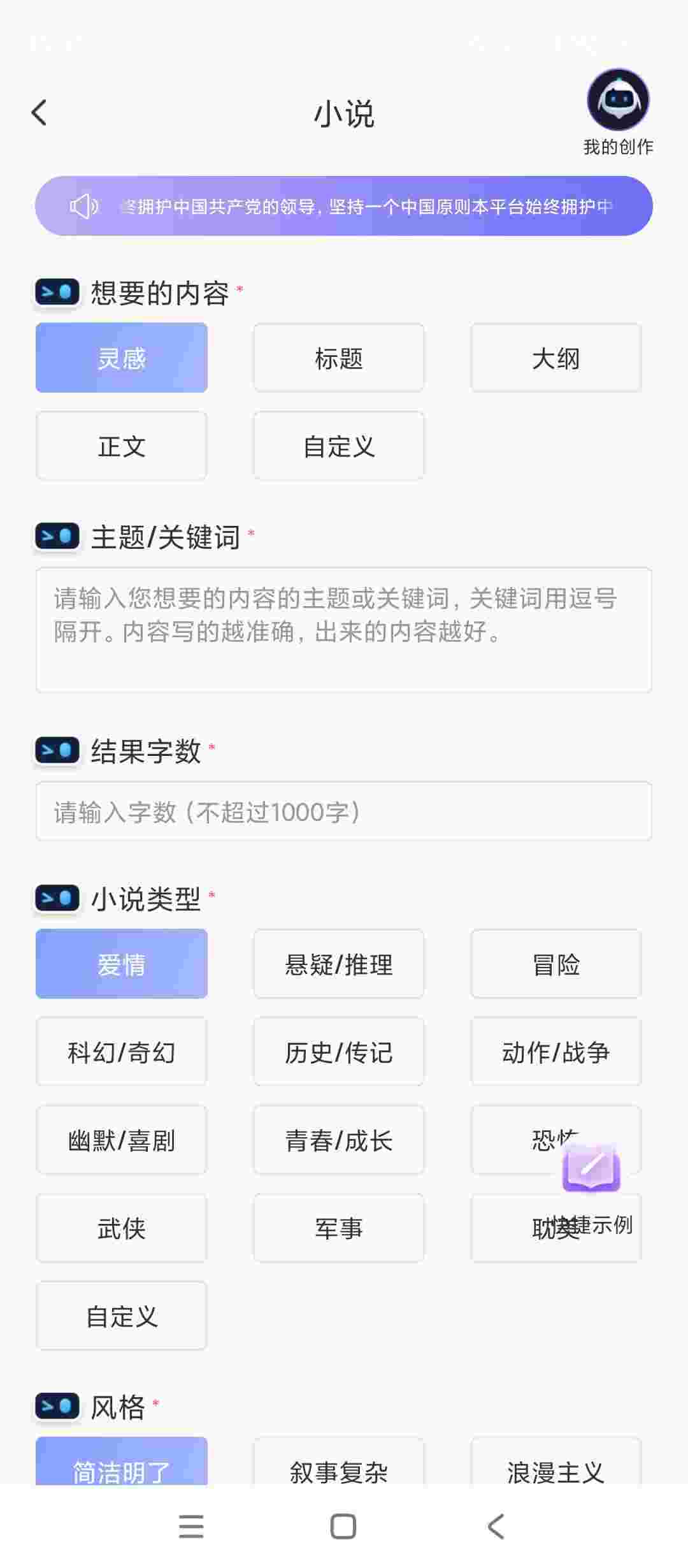
Task: Focus the 结果字数 input field
Action: (x=343, y=811)
